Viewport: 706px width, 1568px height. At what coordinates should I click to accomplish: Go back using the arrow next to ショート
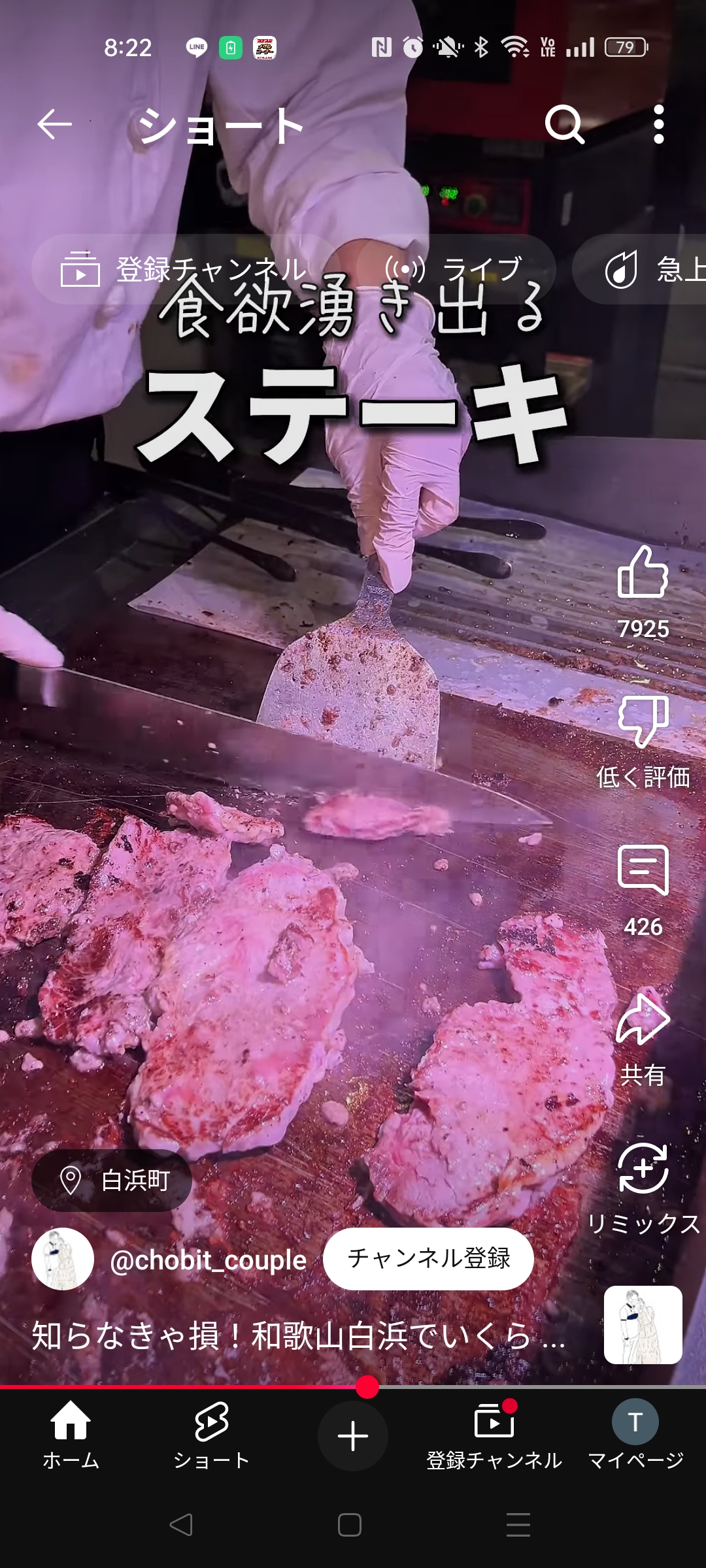click(54, 124)
